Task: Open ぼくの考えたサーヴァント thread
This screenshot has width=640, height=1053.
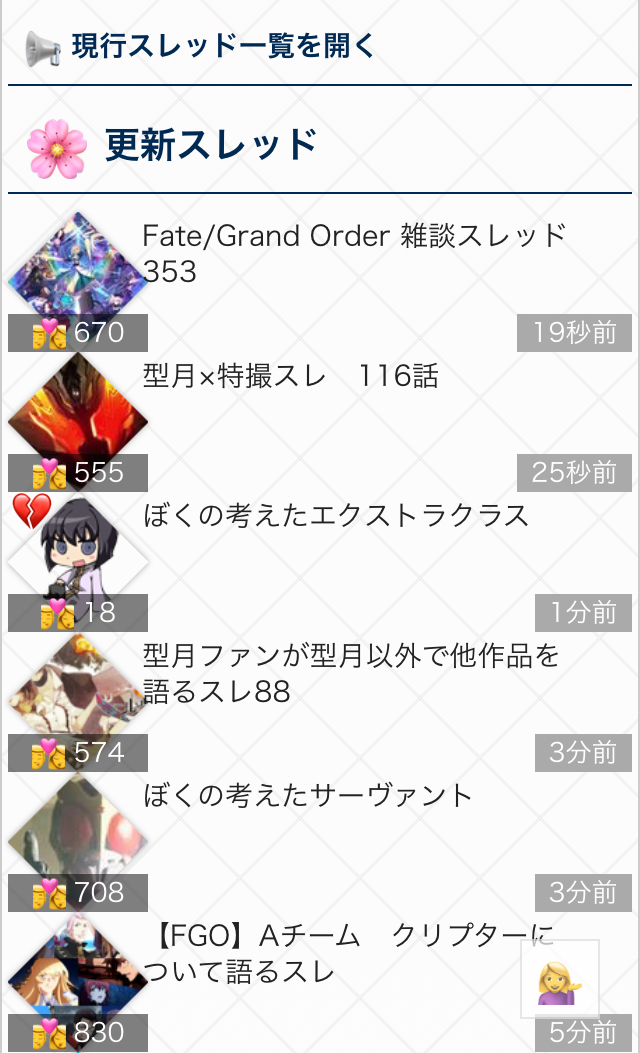Action: click(x=307, y=796)
